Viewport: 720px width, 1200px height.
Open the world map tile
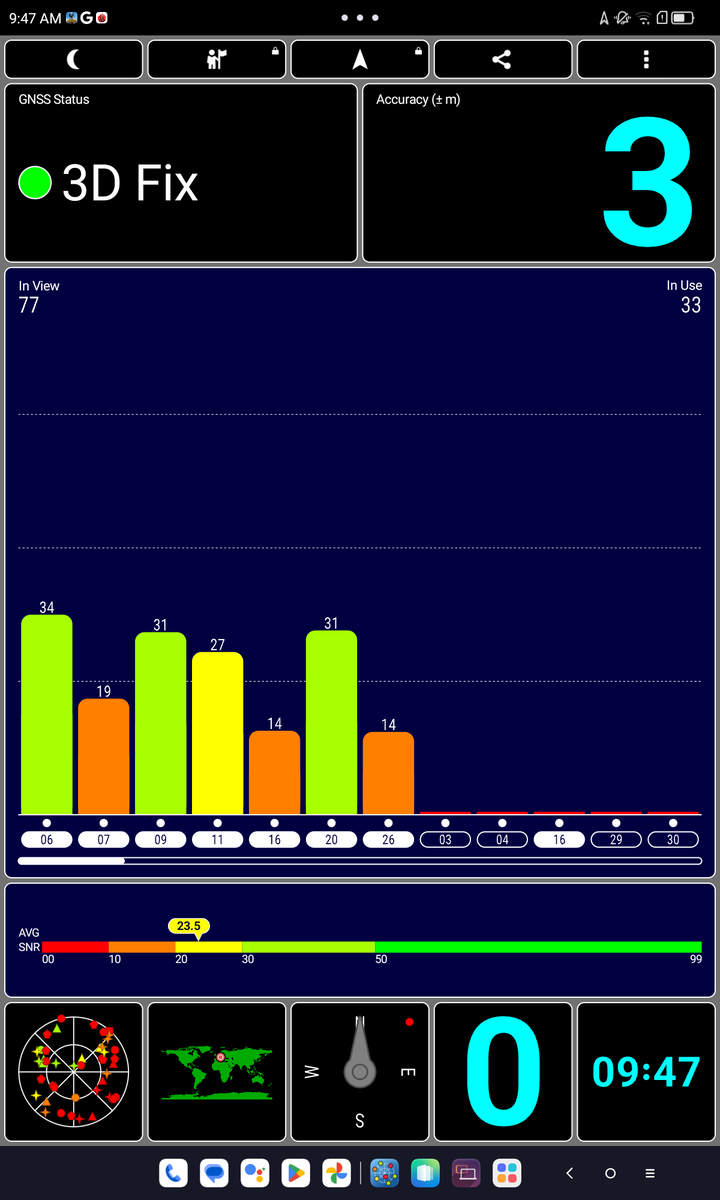point(216,1071)
